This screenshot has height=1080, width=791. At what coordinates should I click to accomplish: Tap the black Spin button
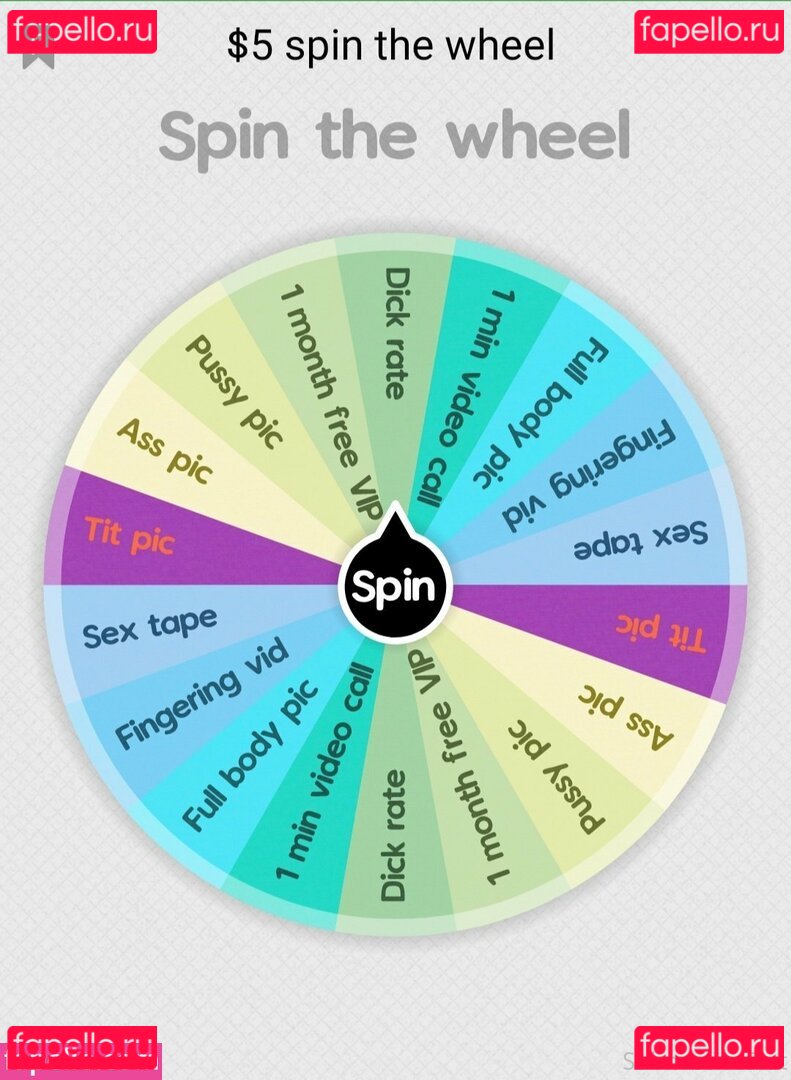(x=395, y=585)
